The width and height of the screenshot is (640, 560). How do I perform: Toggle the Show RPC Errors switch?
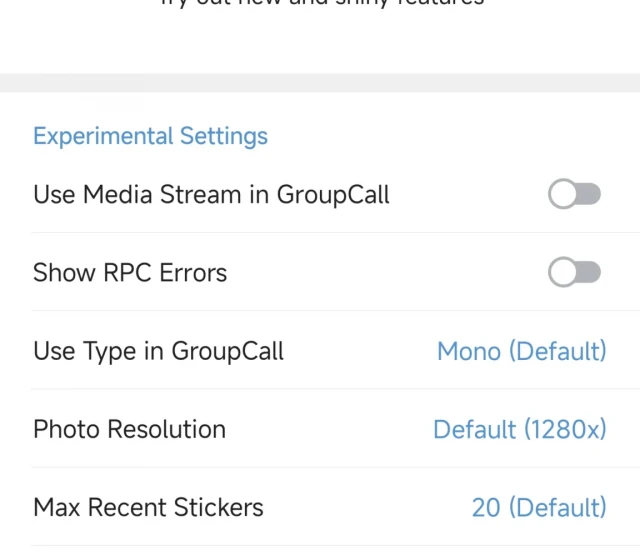[574, 272]
